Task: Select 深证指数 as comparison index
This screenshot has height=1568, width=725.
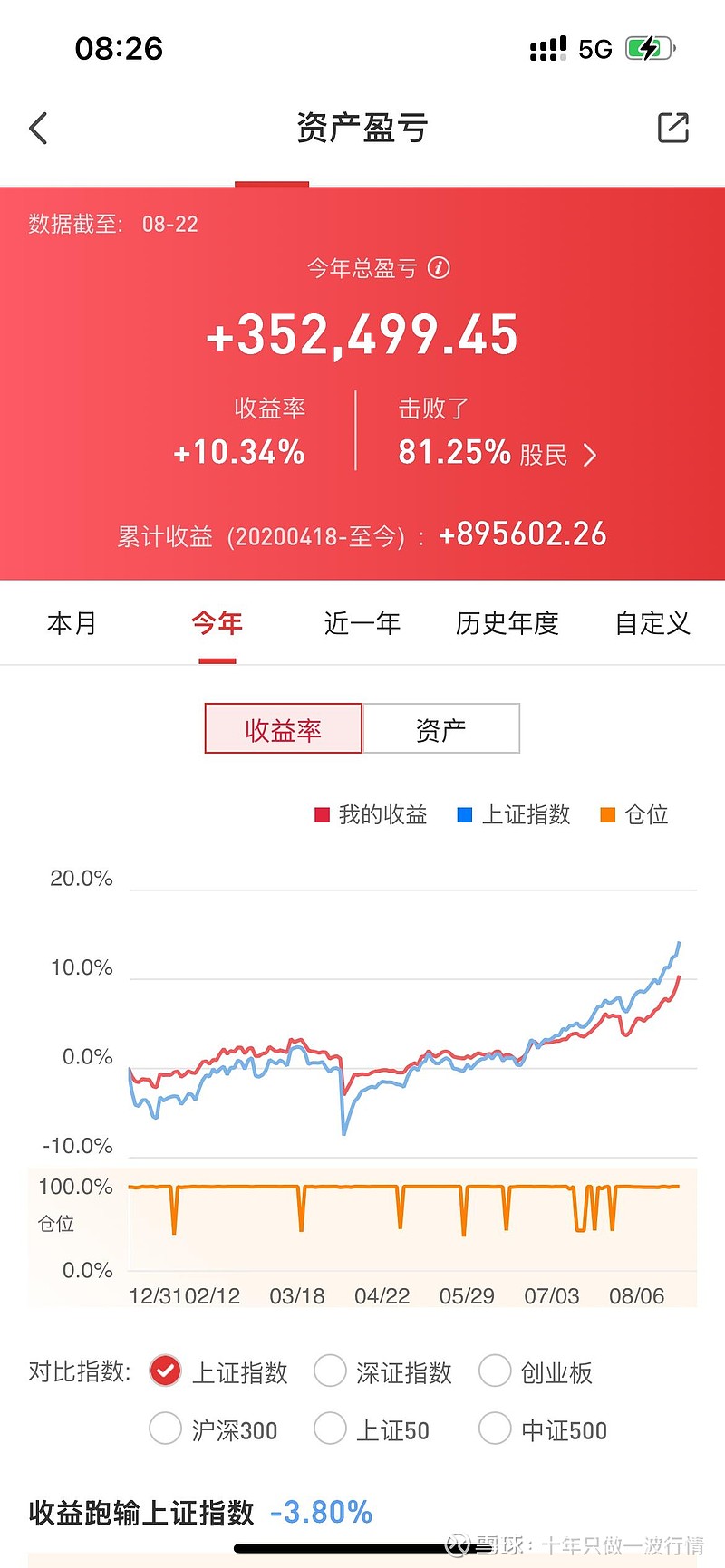Action: (330, 1372)
